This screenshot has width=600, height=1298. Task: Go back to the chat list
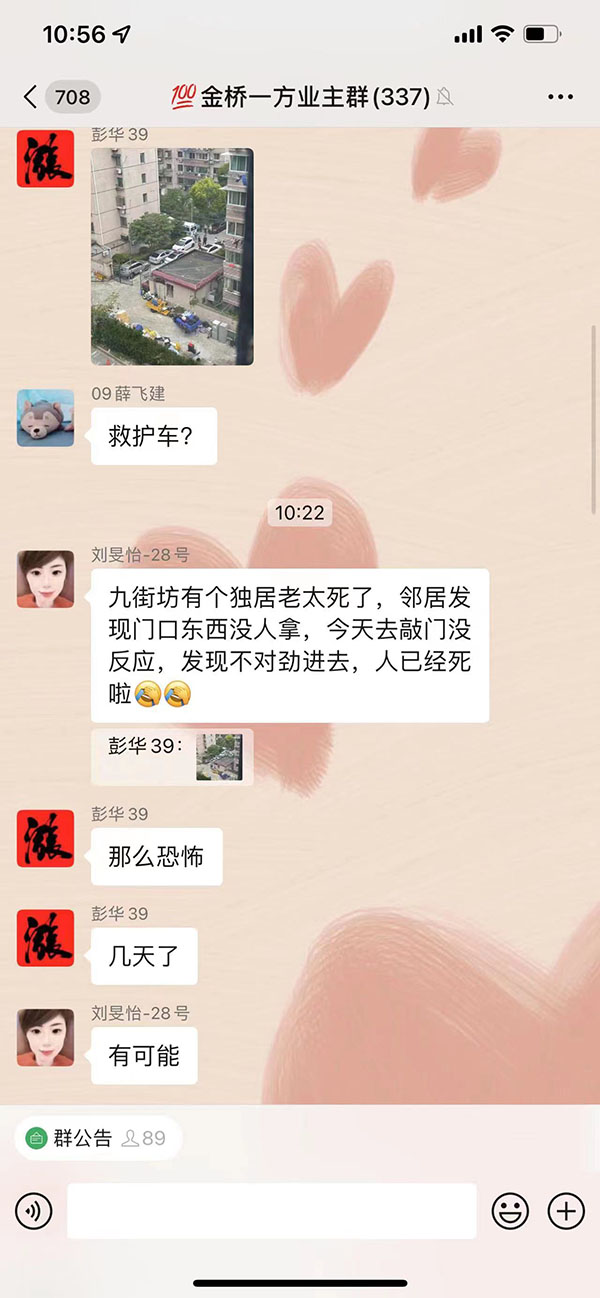(32, 97)
